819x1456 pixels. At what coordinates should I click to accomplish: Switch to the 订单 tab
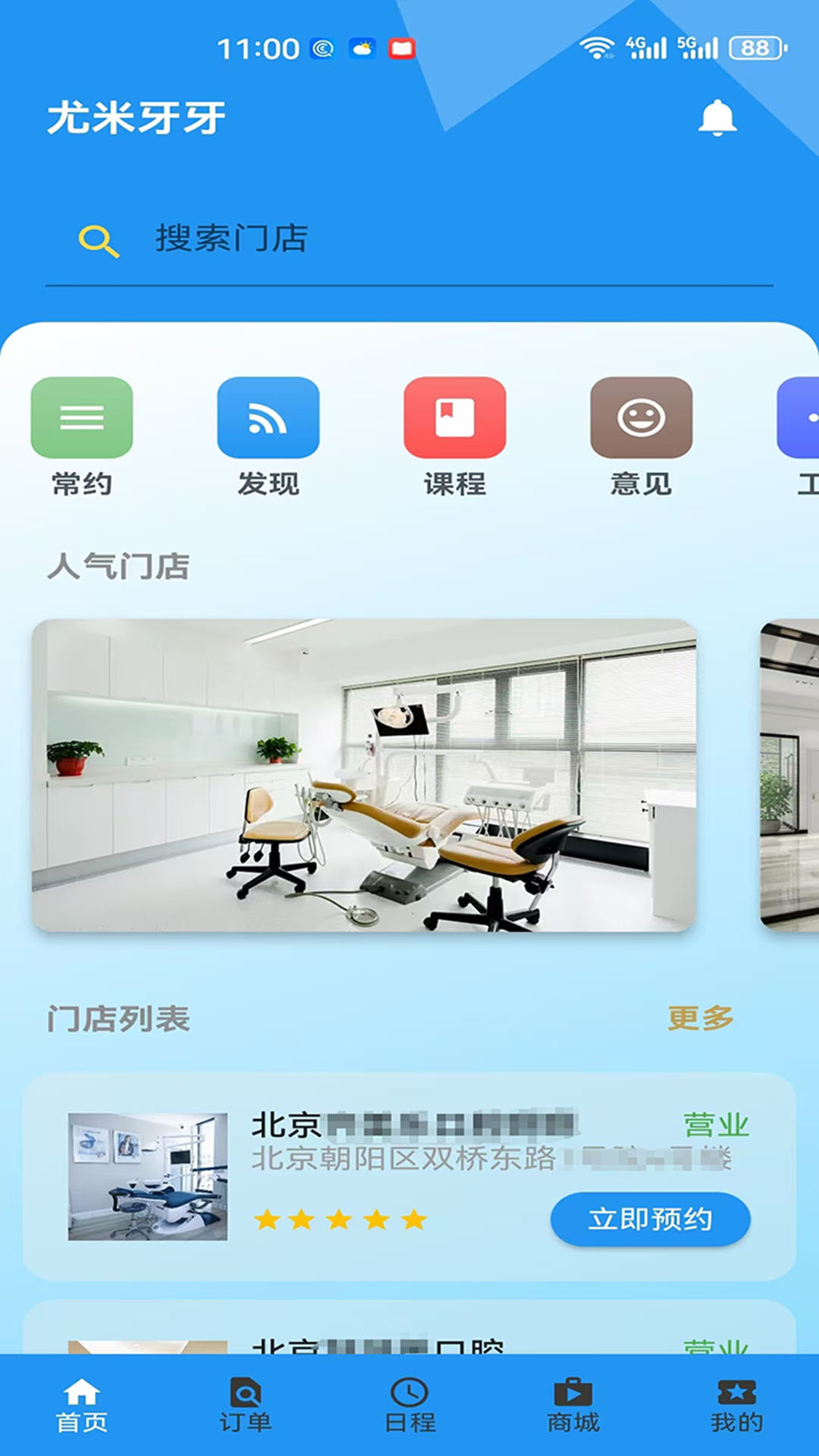[x=246, y=1405]
